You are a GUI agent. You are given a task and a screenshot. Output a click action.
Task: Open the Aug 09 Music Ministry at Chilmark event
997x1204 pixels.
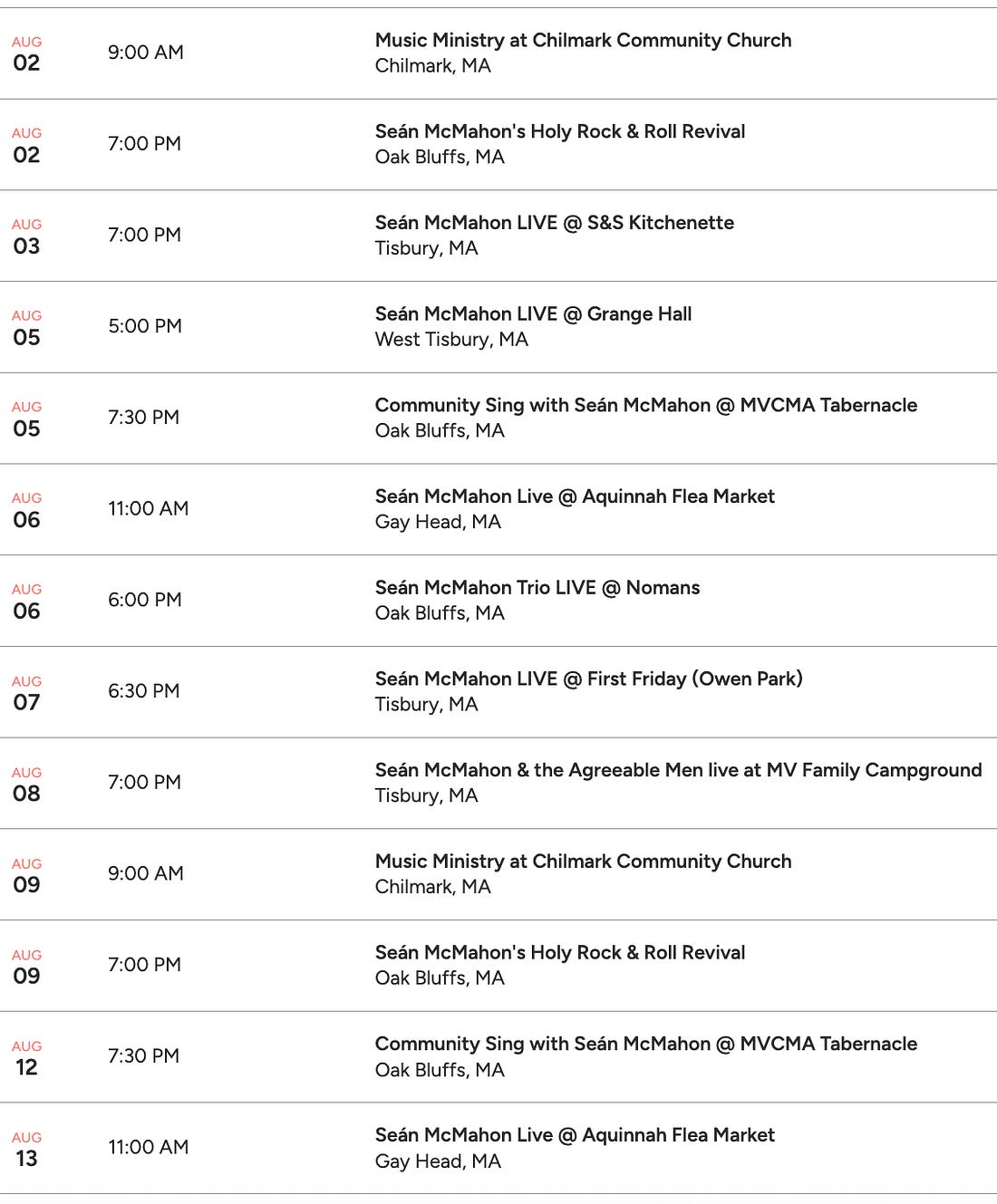pyautogui.click(x=498, y=874)
